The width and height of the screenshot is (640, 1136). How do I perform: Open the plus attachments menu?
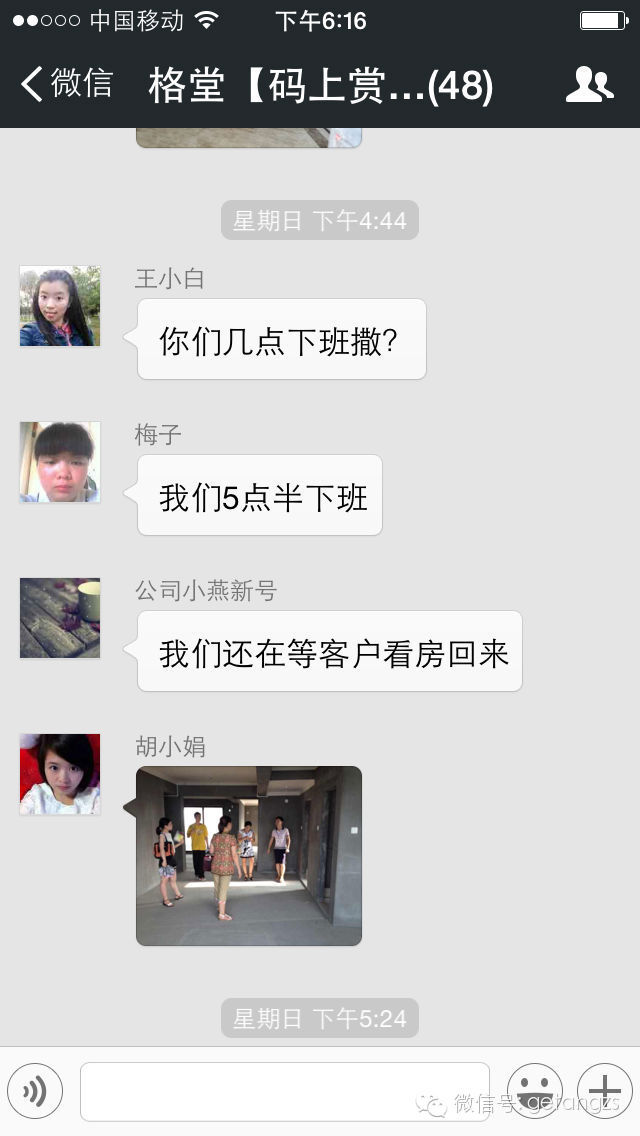[604, 1091]
